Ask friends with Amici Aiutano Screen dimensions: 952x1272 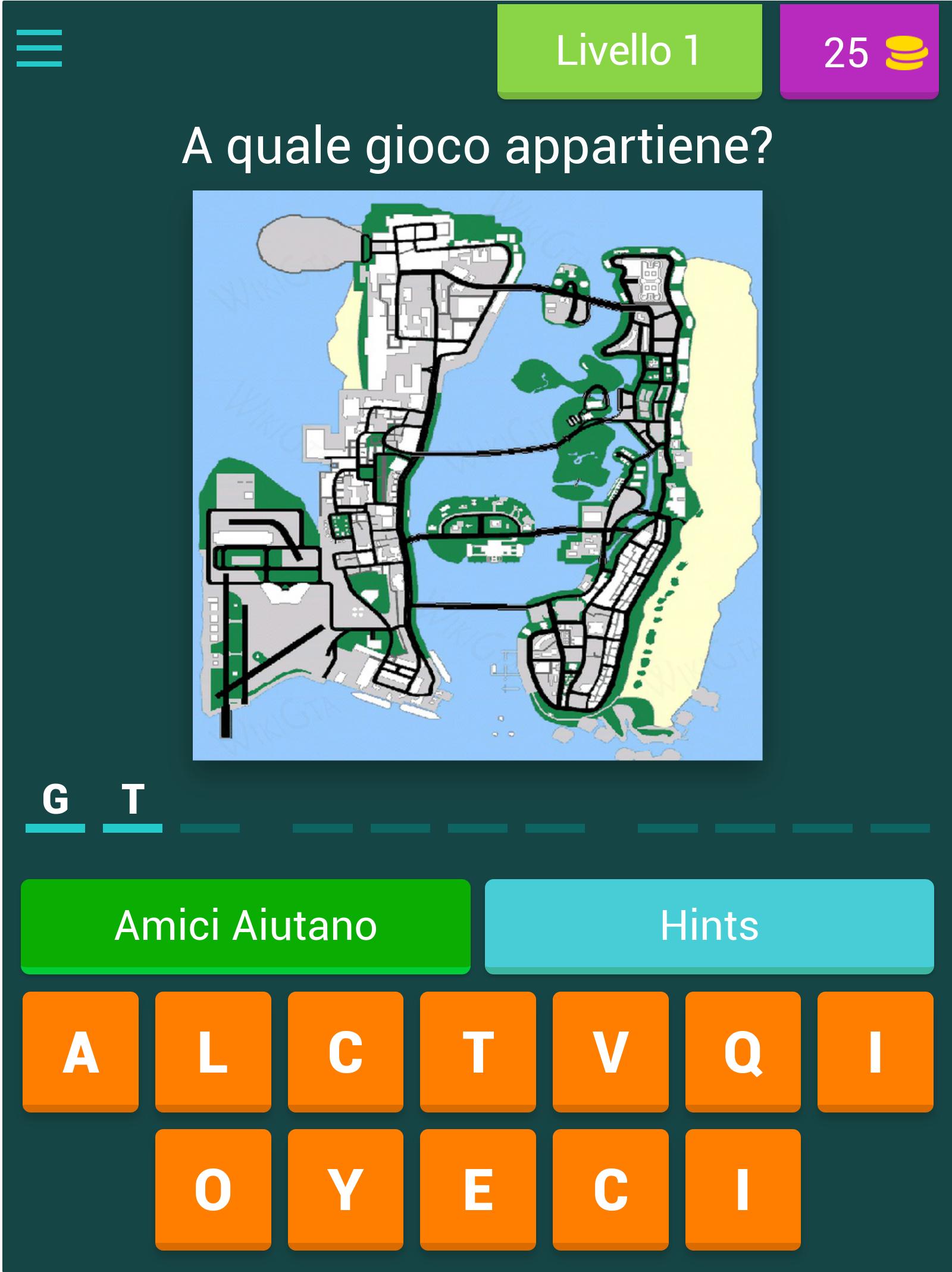[x=245, y=926]
